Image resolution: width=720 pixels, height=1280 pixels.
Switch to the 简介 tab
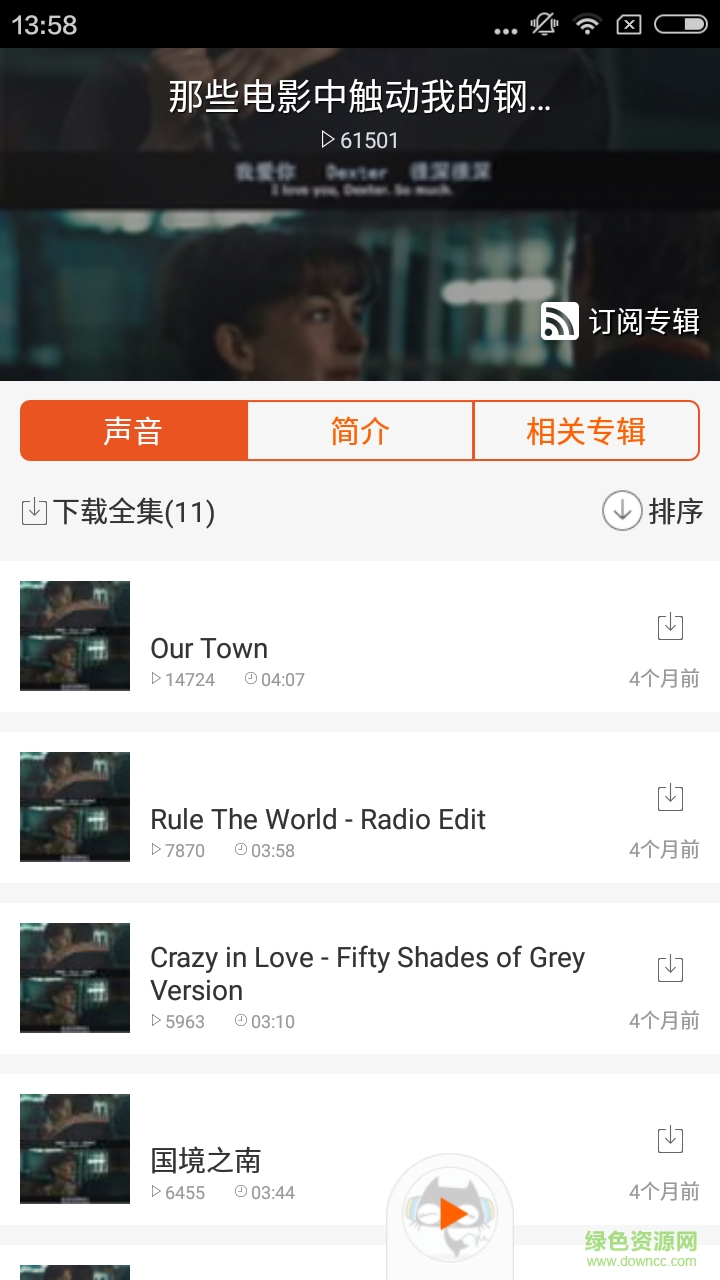360,431
